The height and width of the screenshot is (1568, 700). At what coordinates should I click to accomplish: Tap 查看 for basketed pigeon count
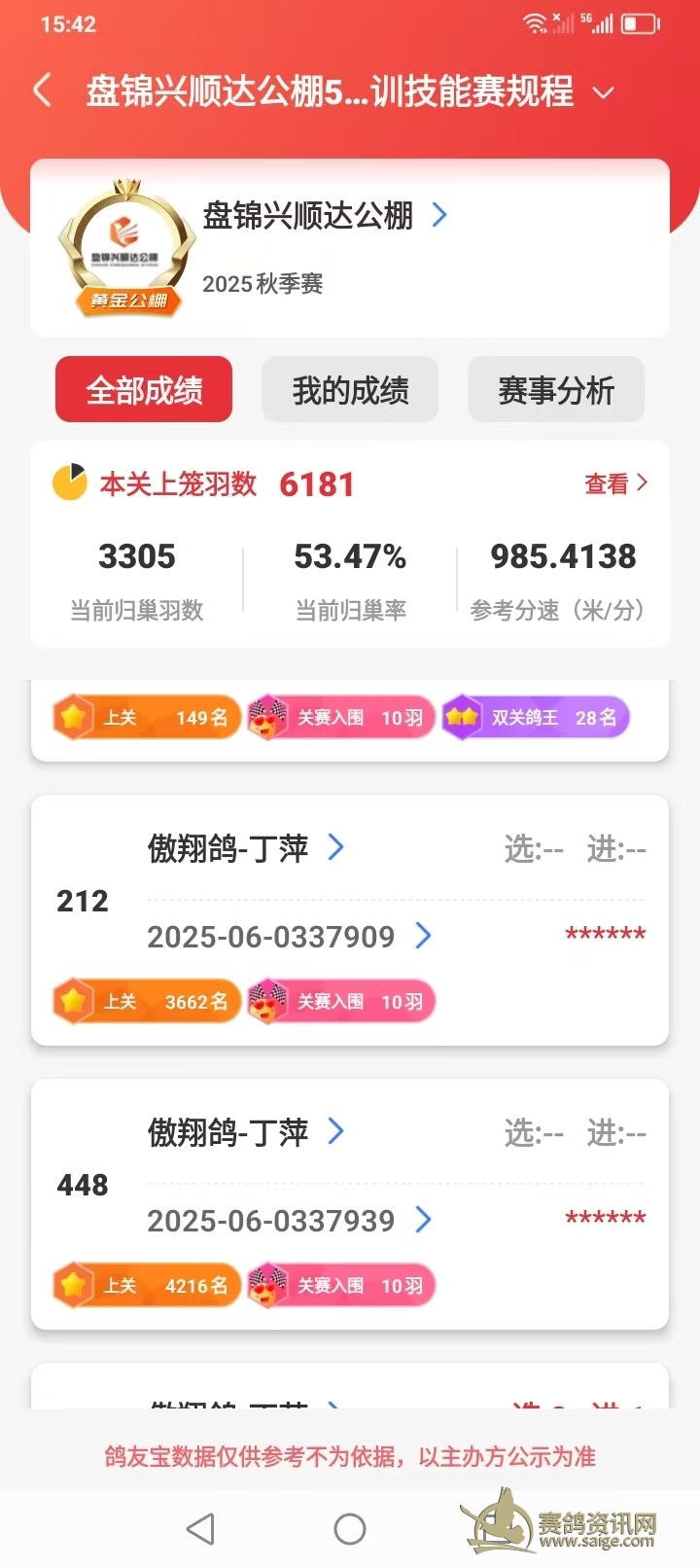[x=614, y=483]
